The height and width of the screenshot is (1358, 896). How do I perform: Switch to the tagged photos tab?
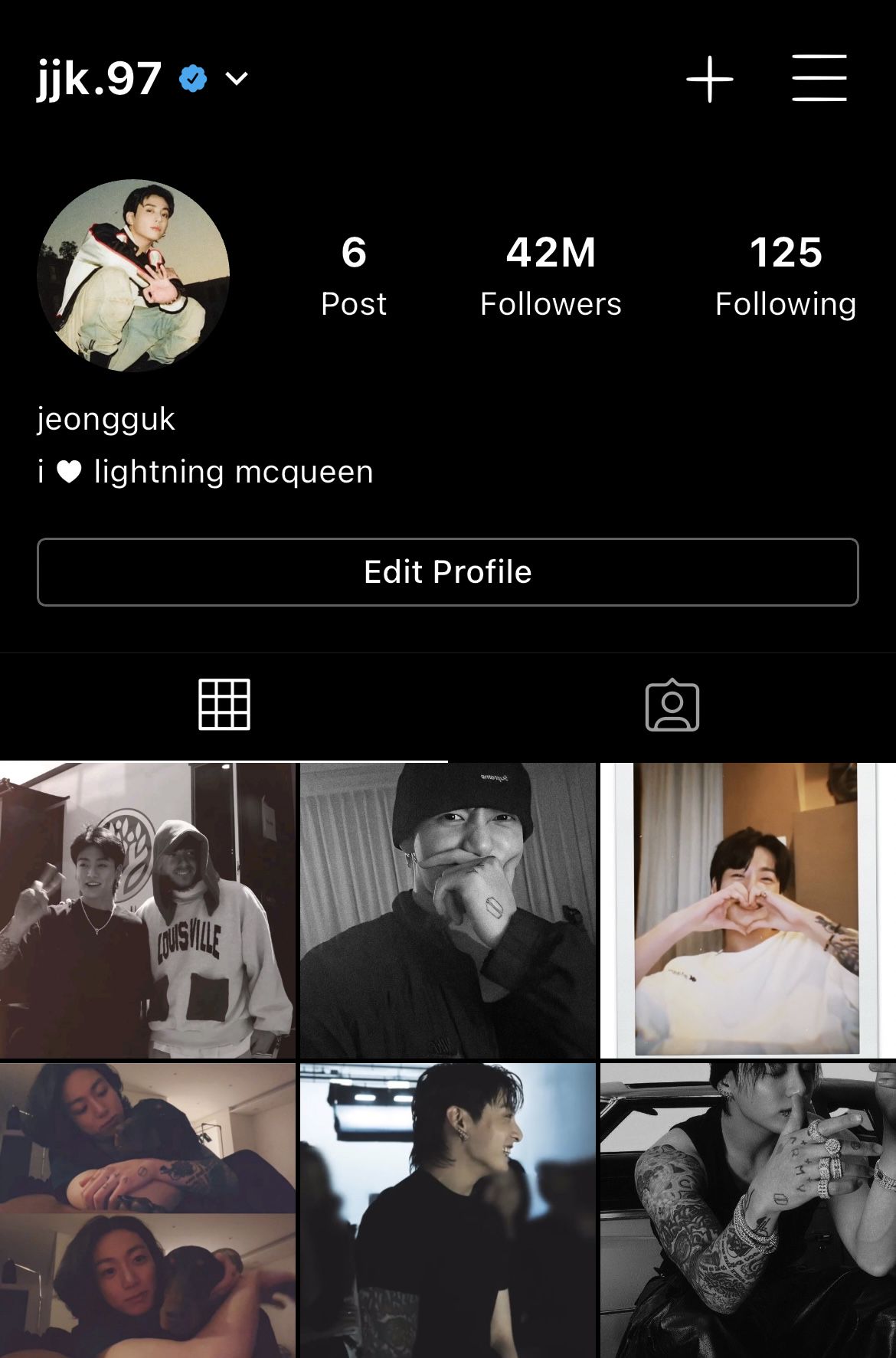672,705
